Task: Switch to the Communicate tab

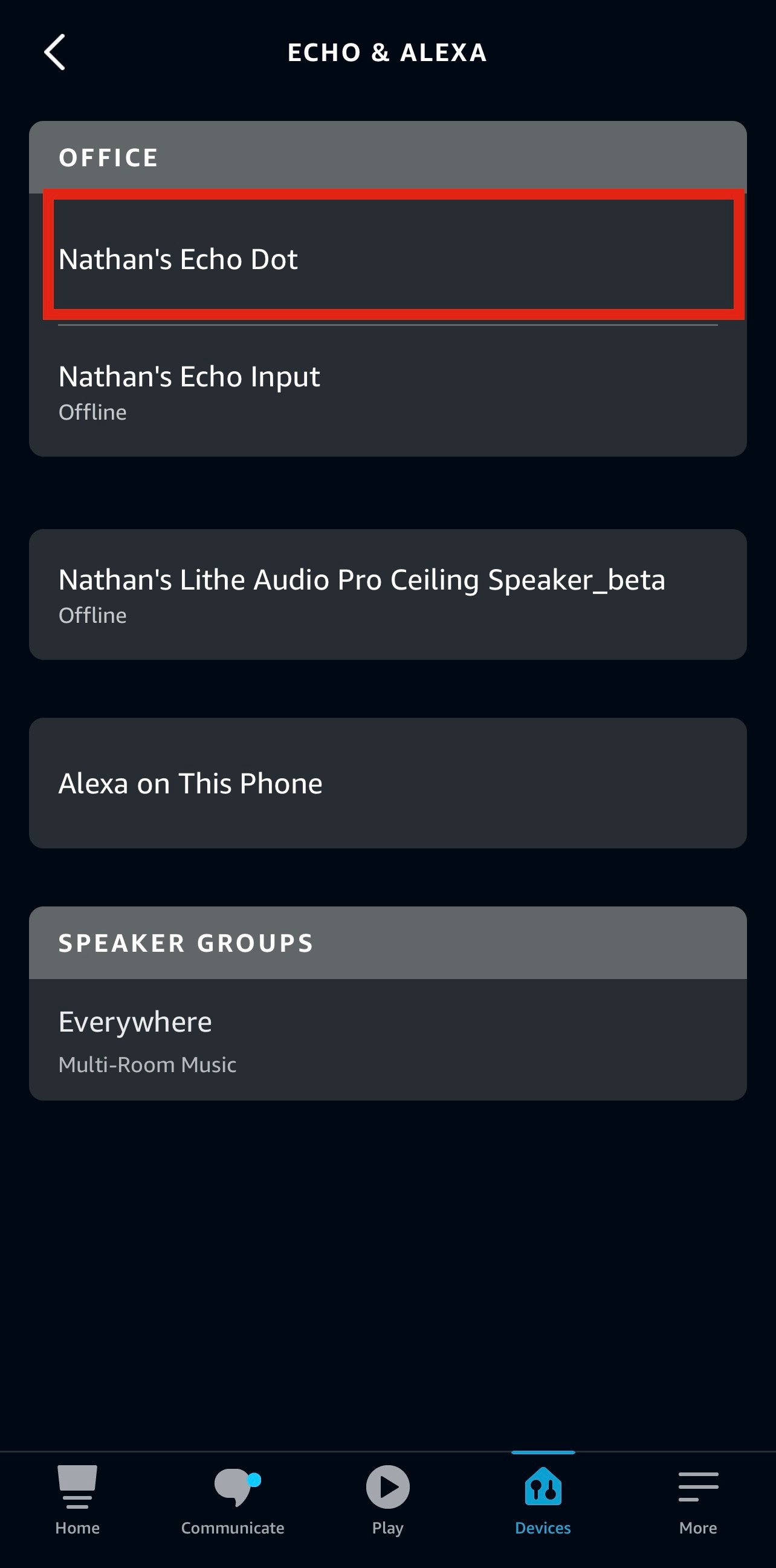Action: 233,1500
